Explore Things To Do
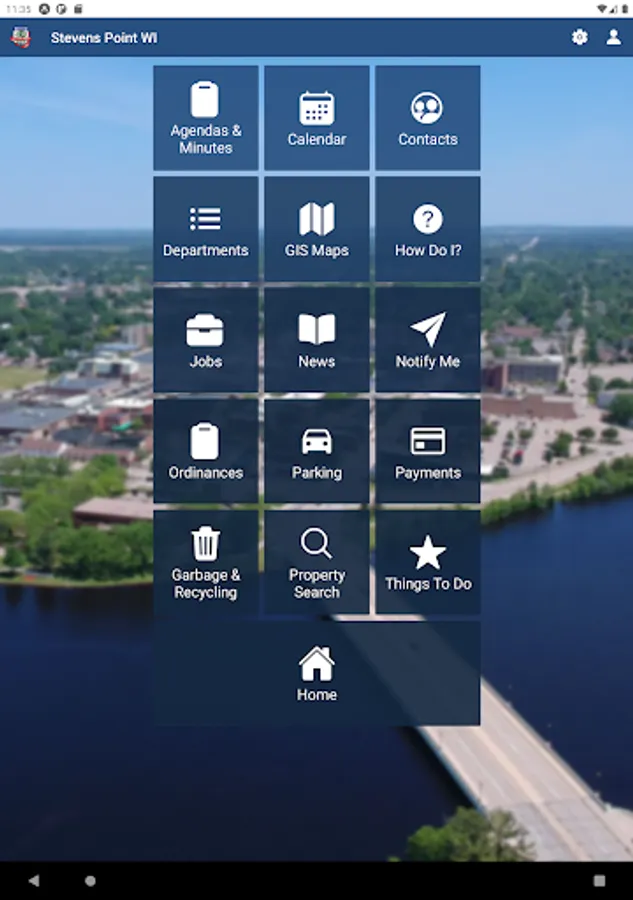The width and height of the screenshot is (633, 900). (428, 562)
